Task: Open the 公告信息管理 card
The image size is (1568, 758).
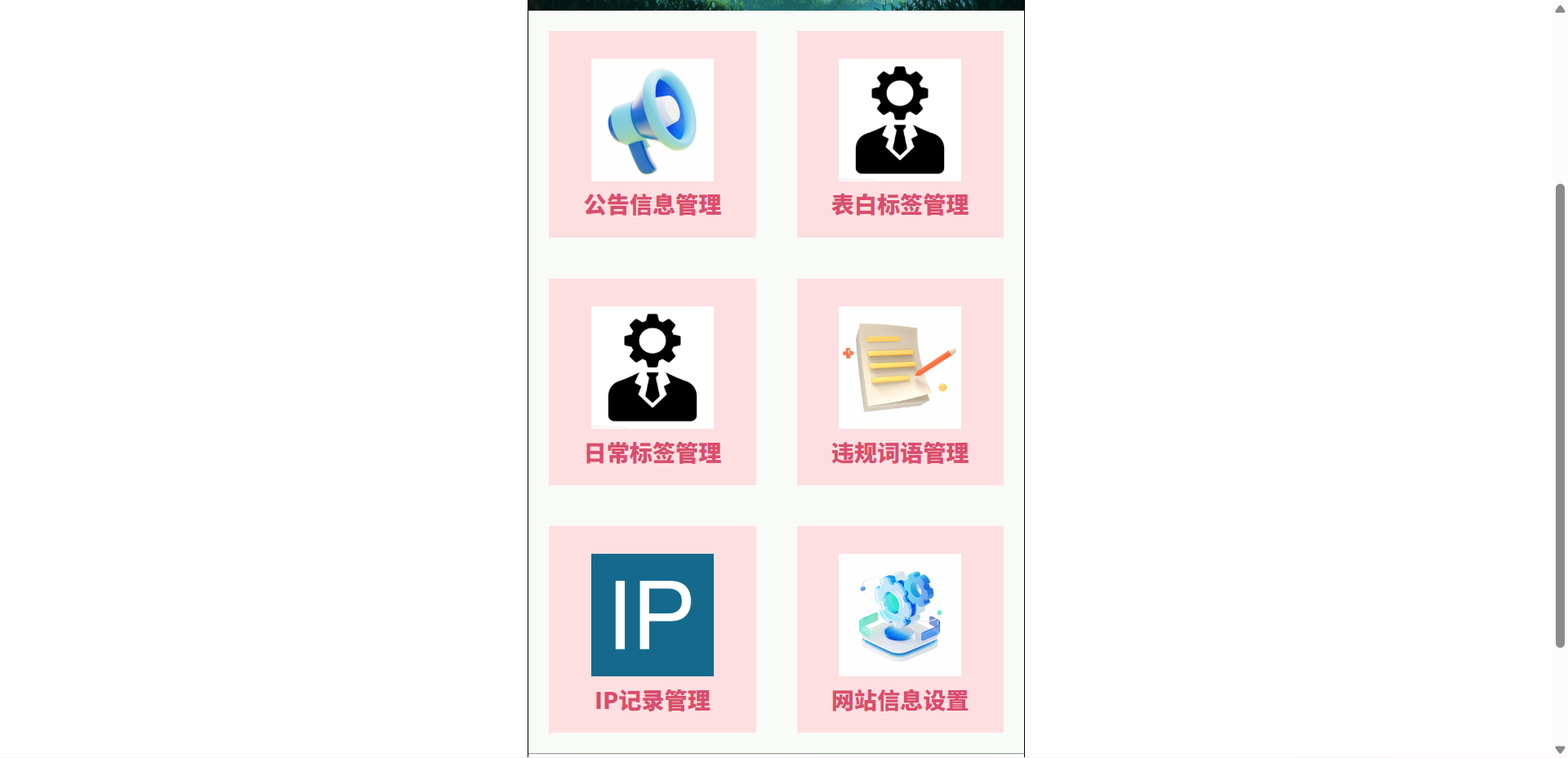Action: pyautogui.click(x=652, y=135)
